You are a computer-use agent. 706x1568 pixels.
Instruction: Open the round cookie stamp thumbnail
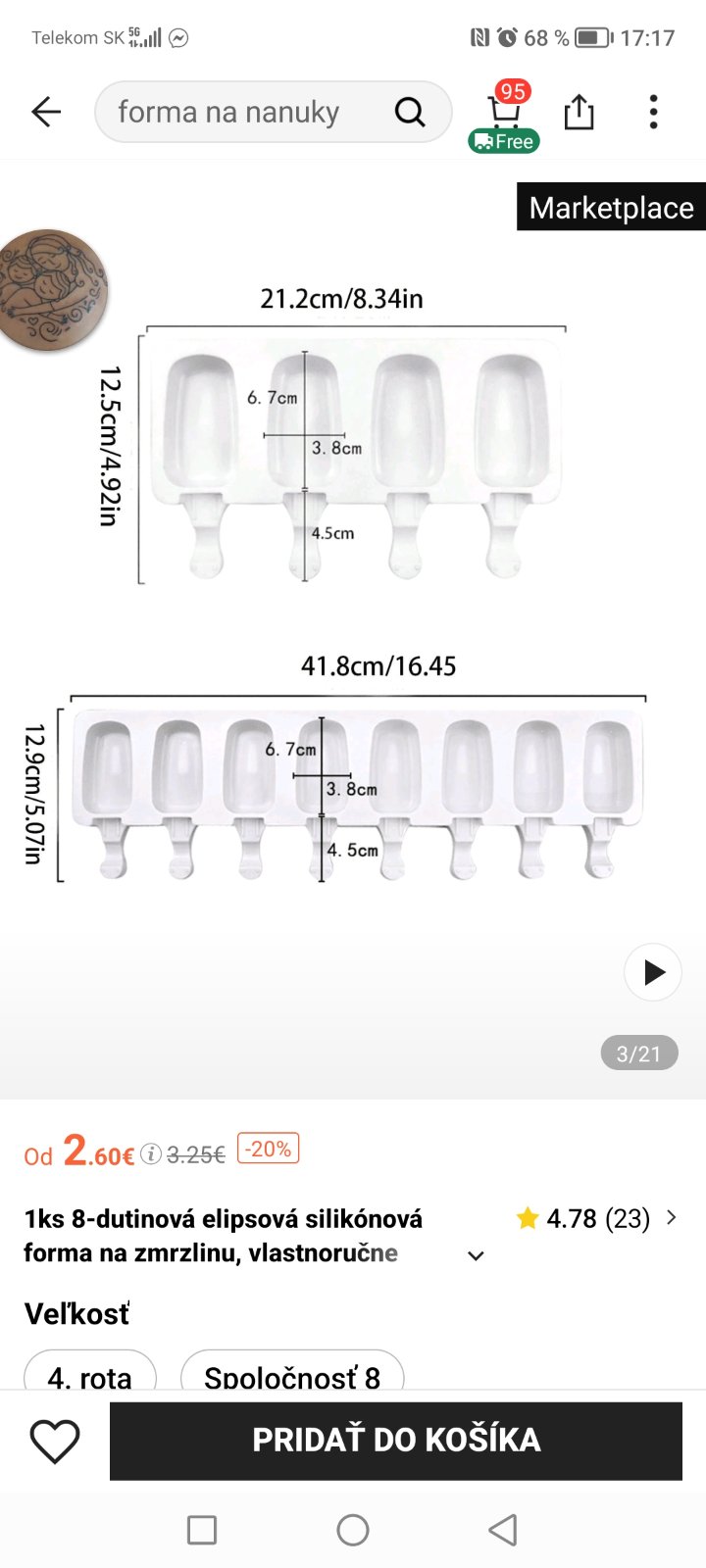[51, 289]
